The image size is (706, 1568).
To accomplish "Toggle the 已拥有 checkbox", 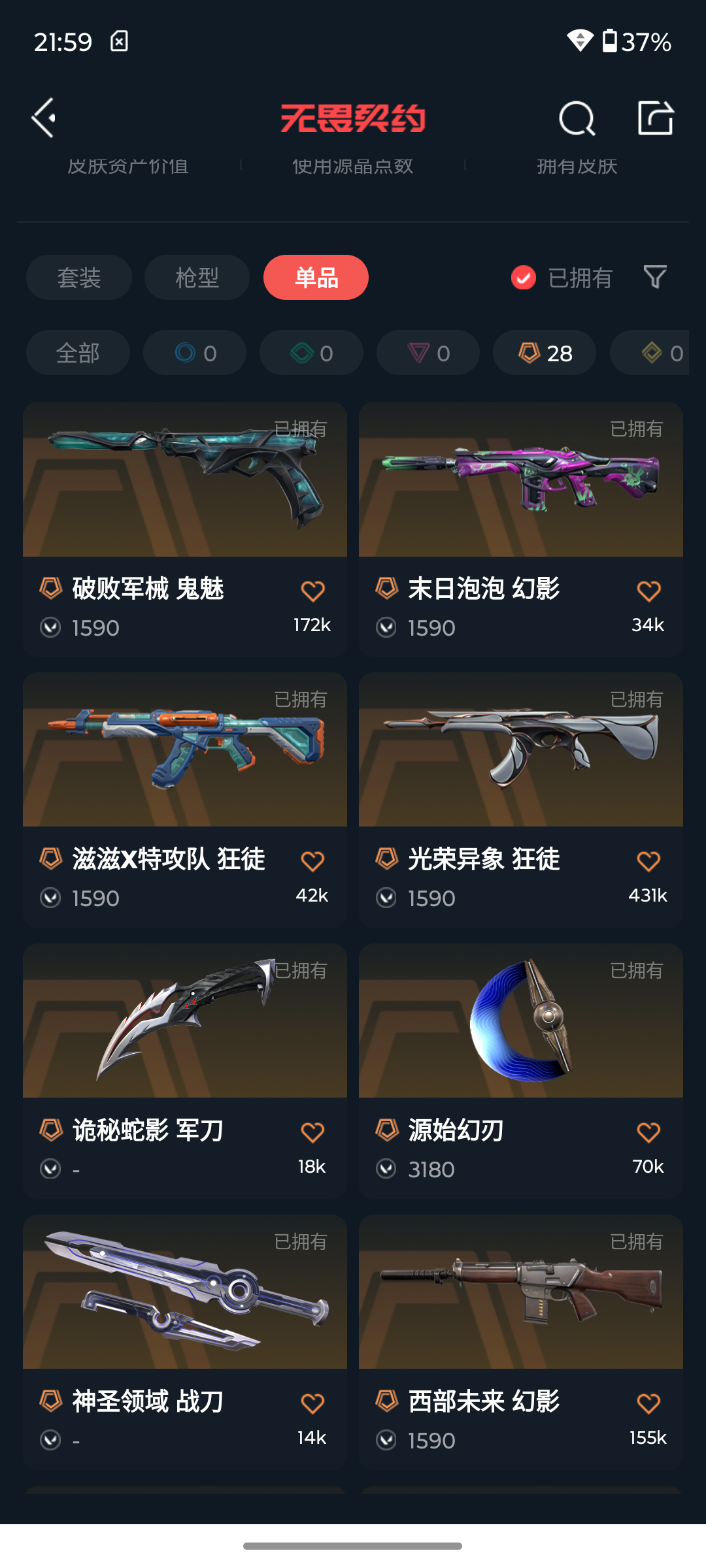I will 524,278.
